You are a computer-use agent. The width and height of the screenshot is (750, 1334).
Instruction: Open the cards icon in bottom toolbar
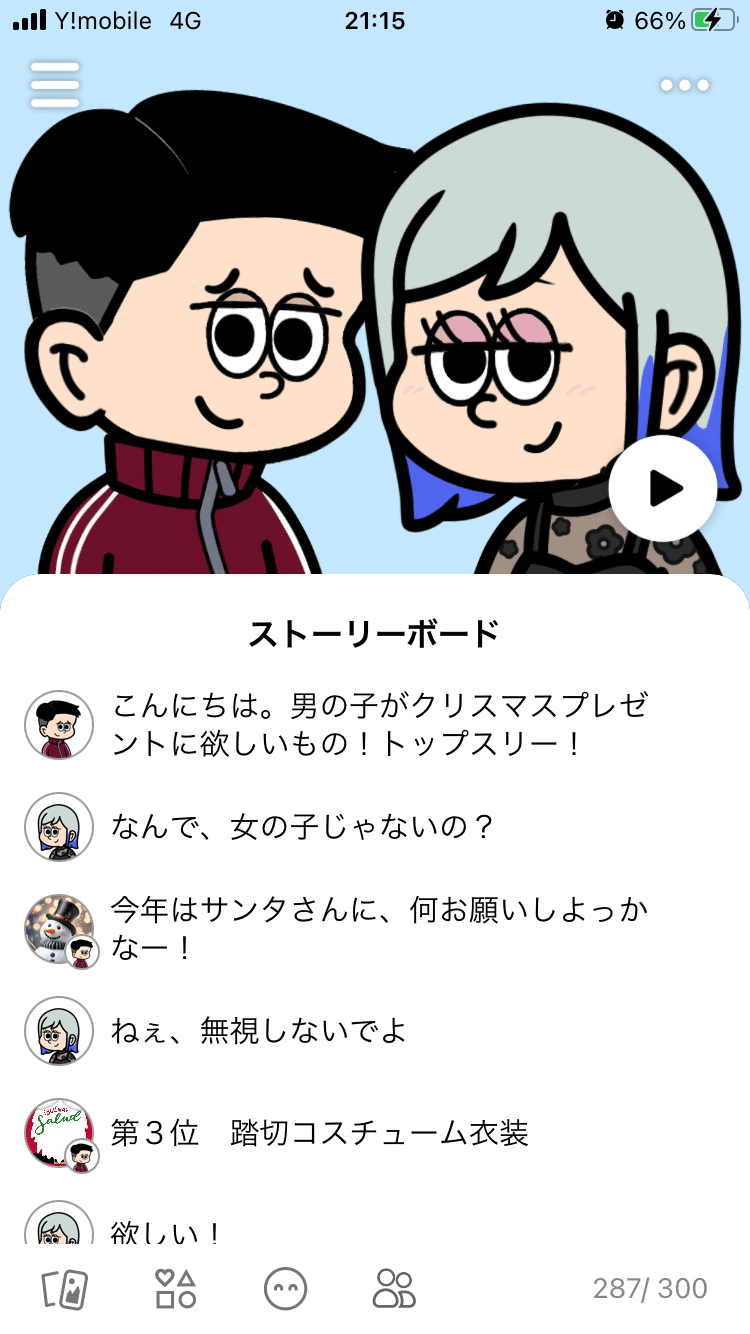[x=65, y=1289]
